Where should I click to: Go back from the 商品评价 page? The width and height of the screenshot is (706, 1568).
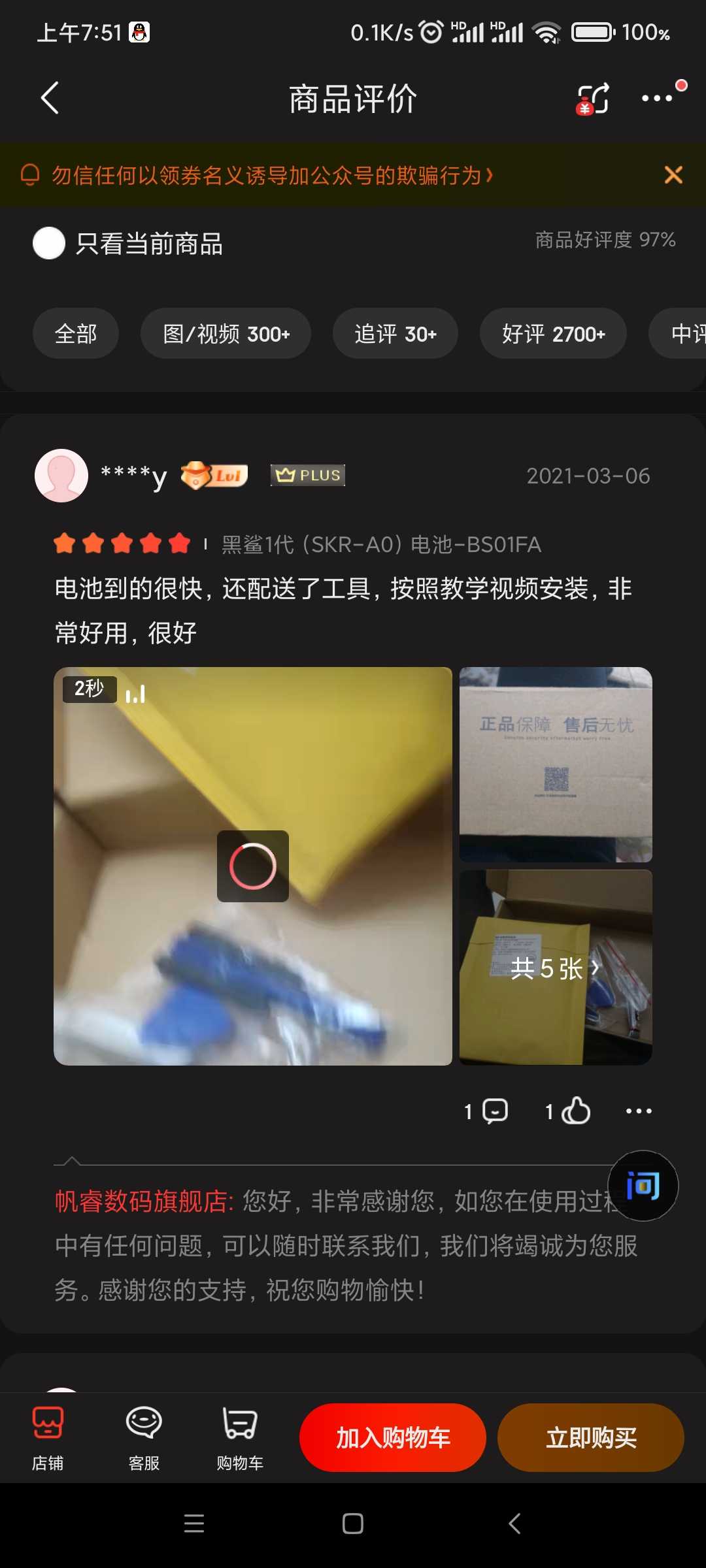click(x=50, y=98)
